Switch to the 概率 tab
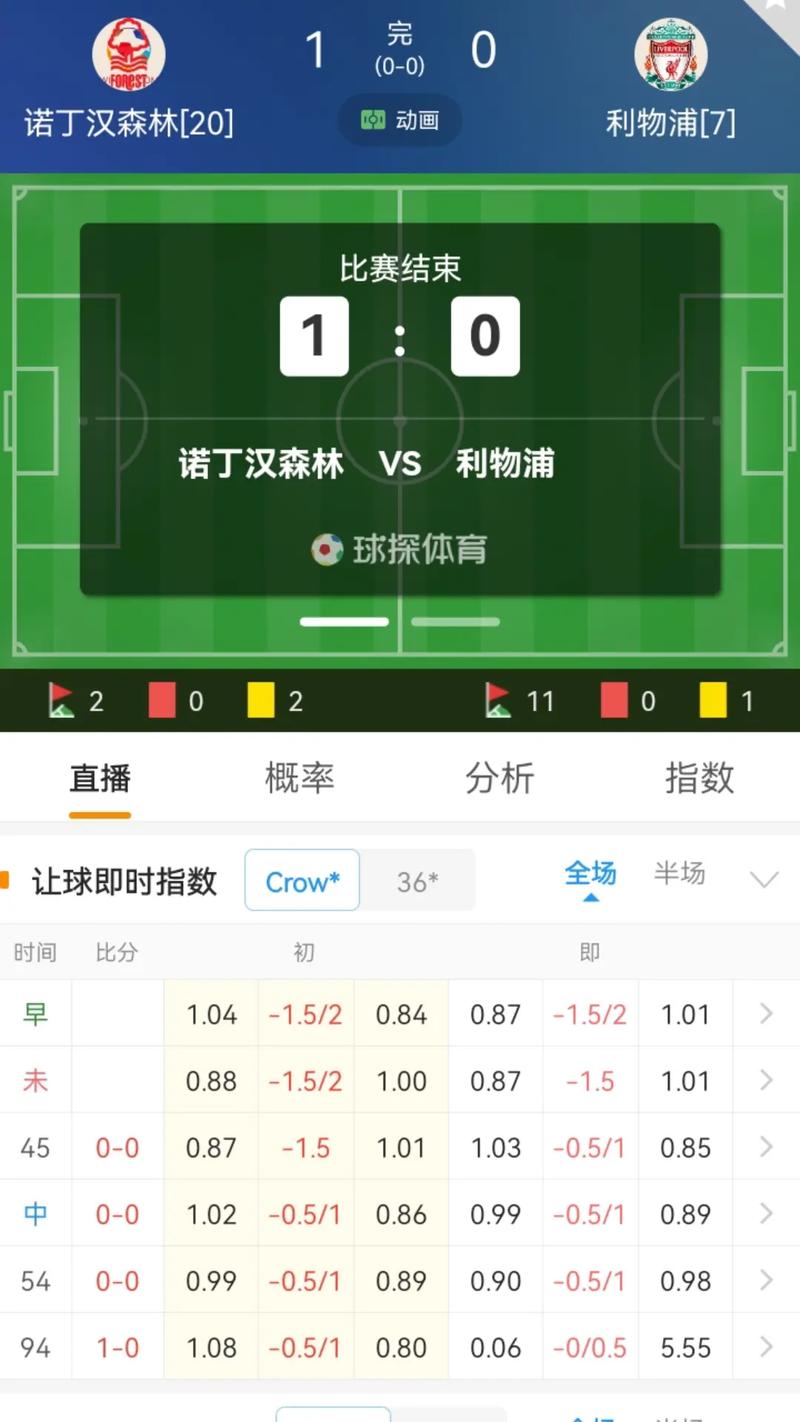This screenshot has height=1422, width=800. [x=299, y=778]
